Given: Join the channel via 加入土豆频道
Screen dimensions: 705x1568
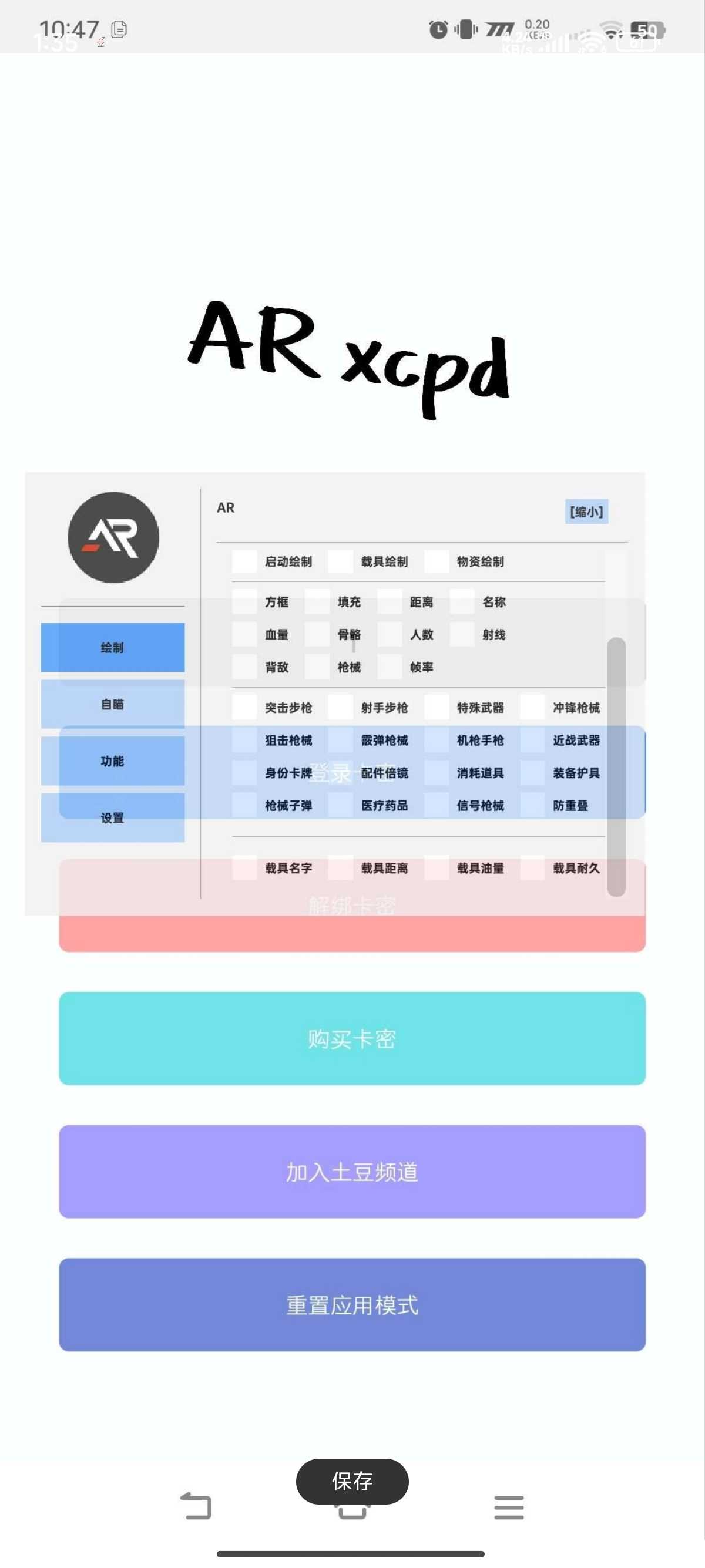Looking at the screenshot, I should 352,1171.
